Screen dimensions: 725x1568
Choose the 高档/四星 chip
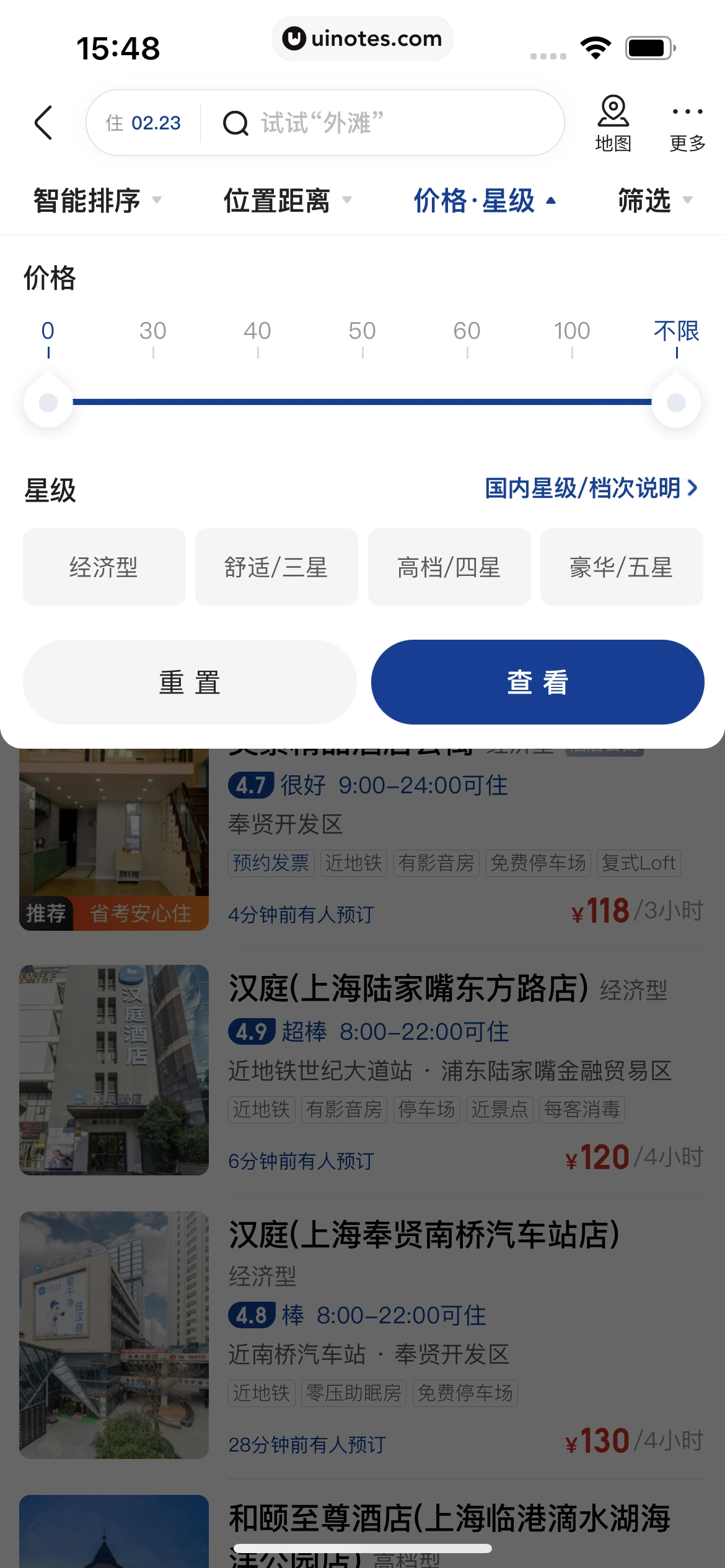pyautogui.click(x=449, y=567)
